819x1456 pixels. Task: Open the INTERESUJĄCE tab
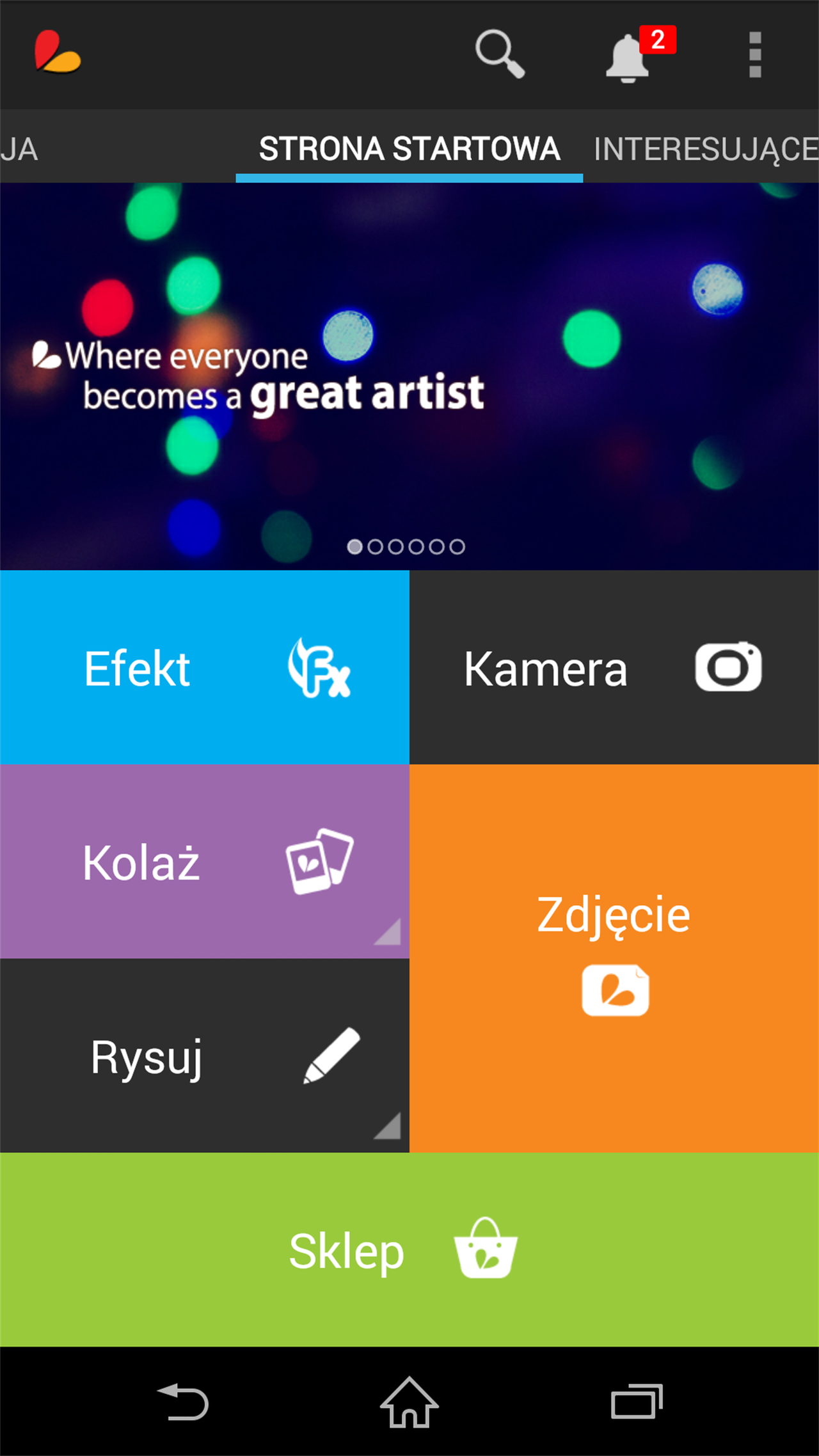coord(704,148)
